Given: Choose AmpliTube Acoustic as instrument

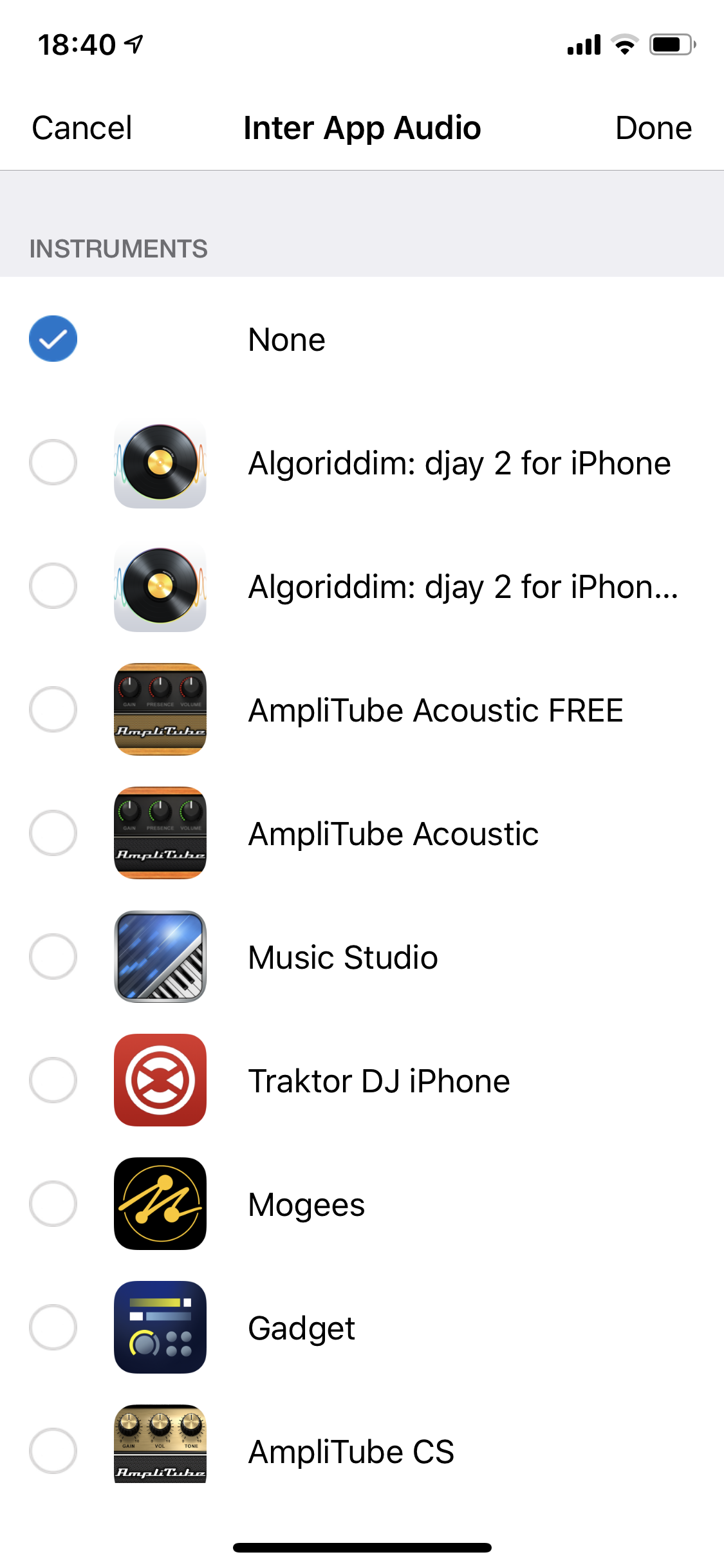Looking at the screenshot, I should click(362, 834).
